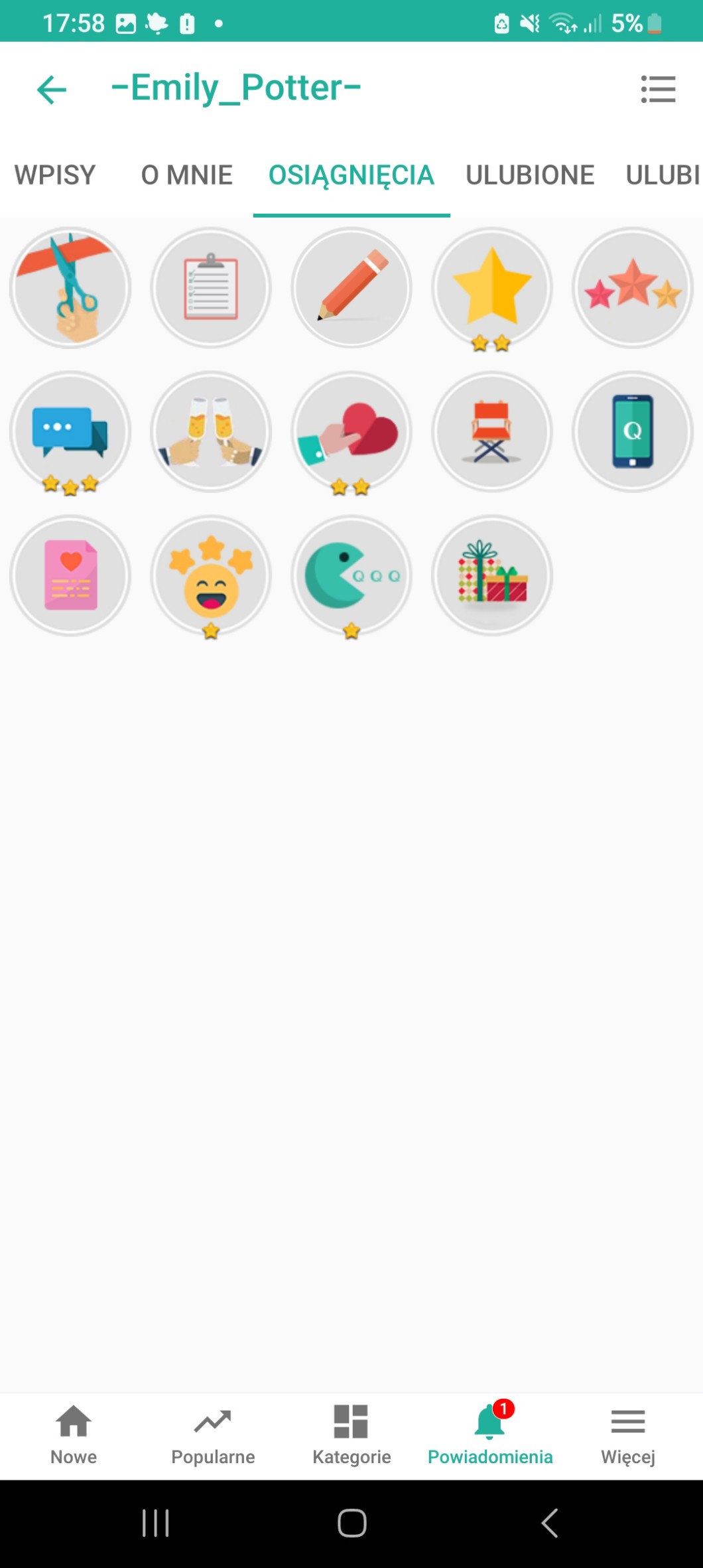
Task: Open the O MNIE tab
Action: click(x=186, y=175)
